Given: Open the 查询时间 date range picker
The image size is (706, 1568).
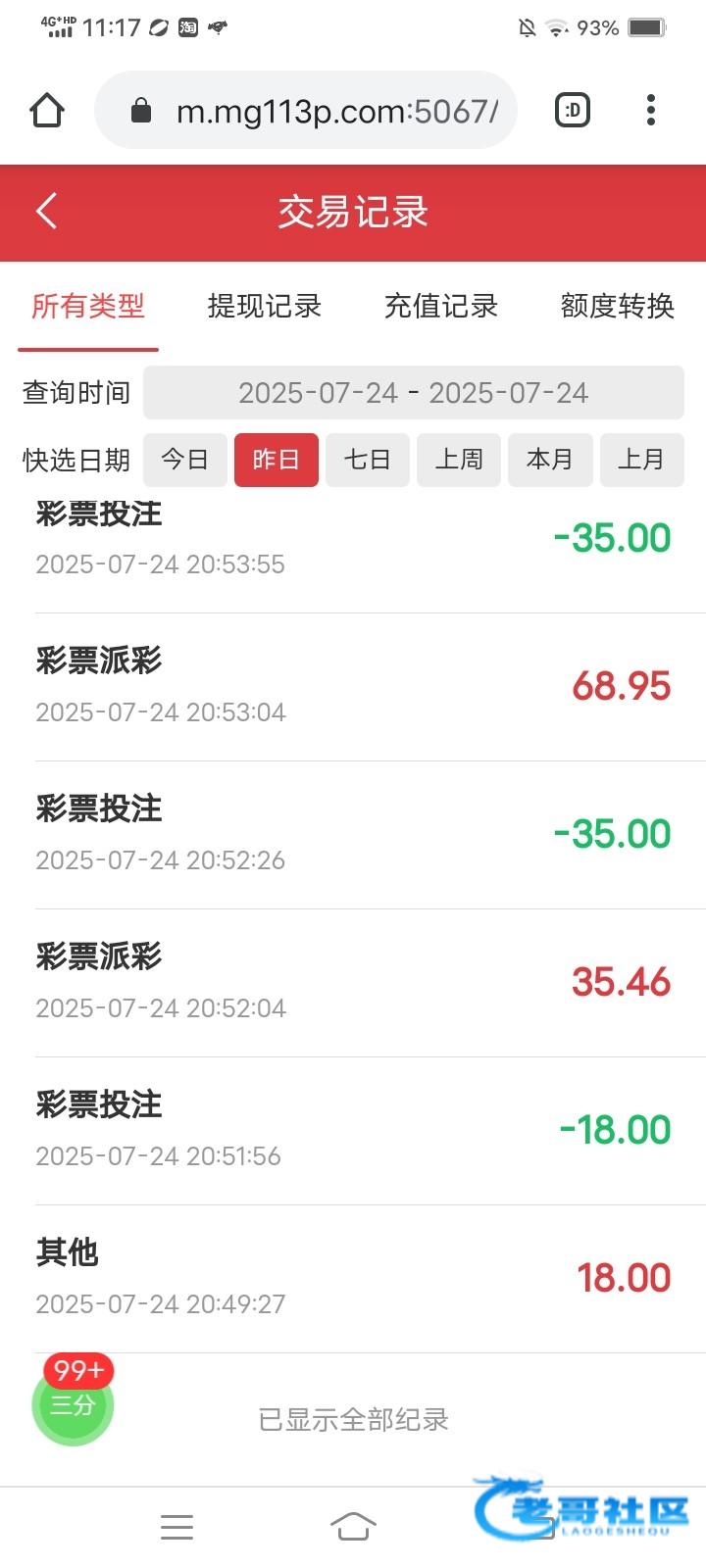Looking at the screenshot, I should click(414, 393).
